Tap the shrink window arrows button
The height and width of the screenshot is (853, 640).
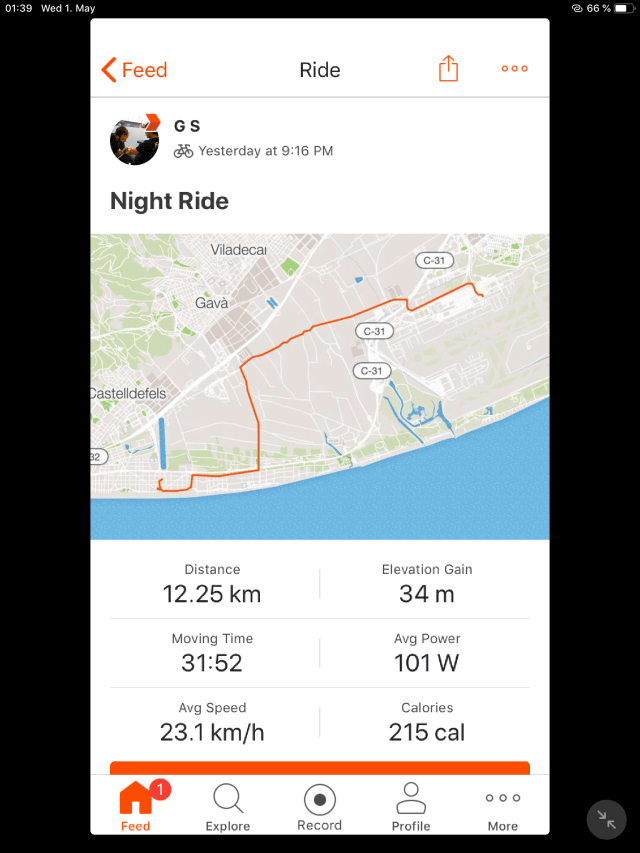coord(606,819)
